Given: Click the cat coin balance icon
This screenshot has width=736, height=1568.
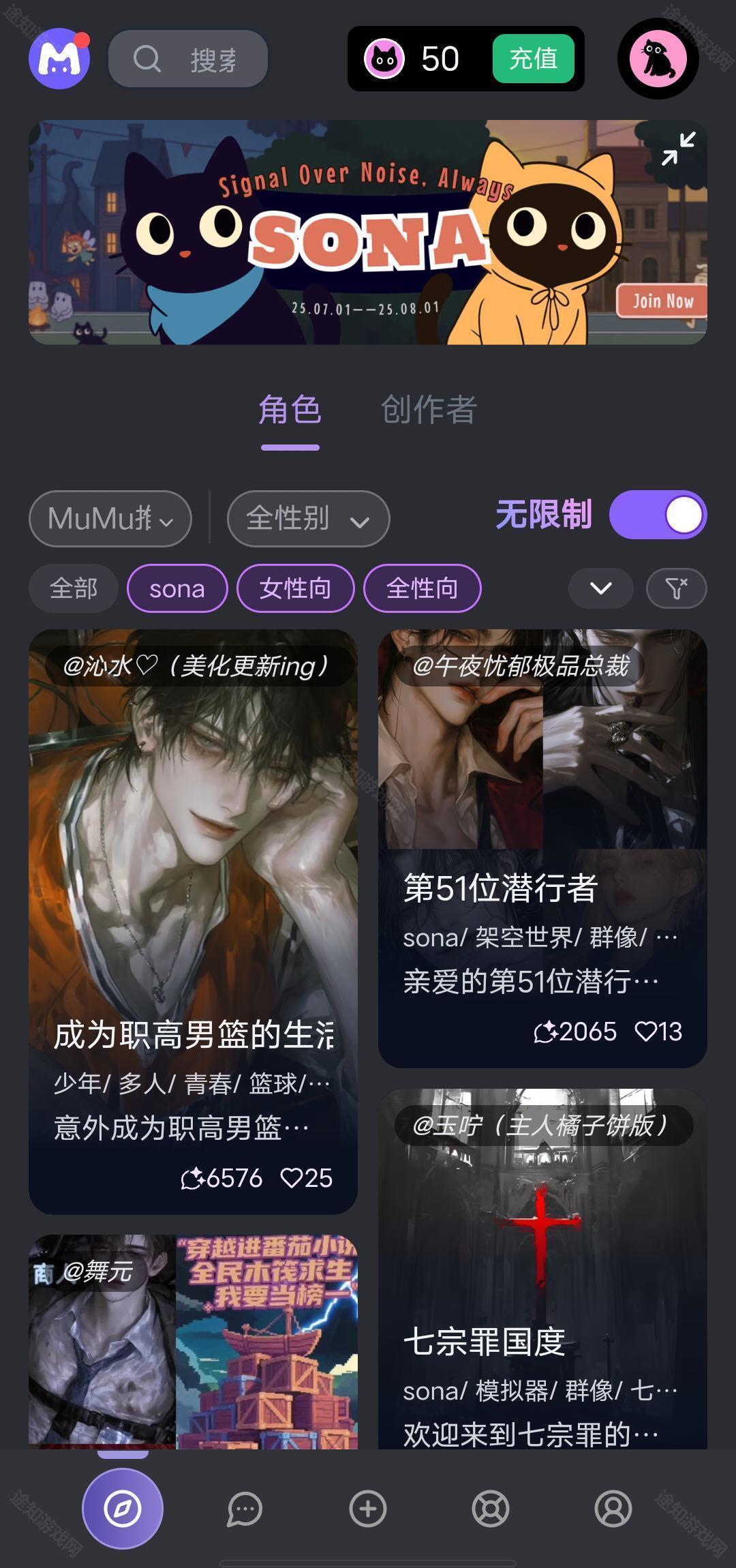Looking at the screenshot, I should (385, 59).
